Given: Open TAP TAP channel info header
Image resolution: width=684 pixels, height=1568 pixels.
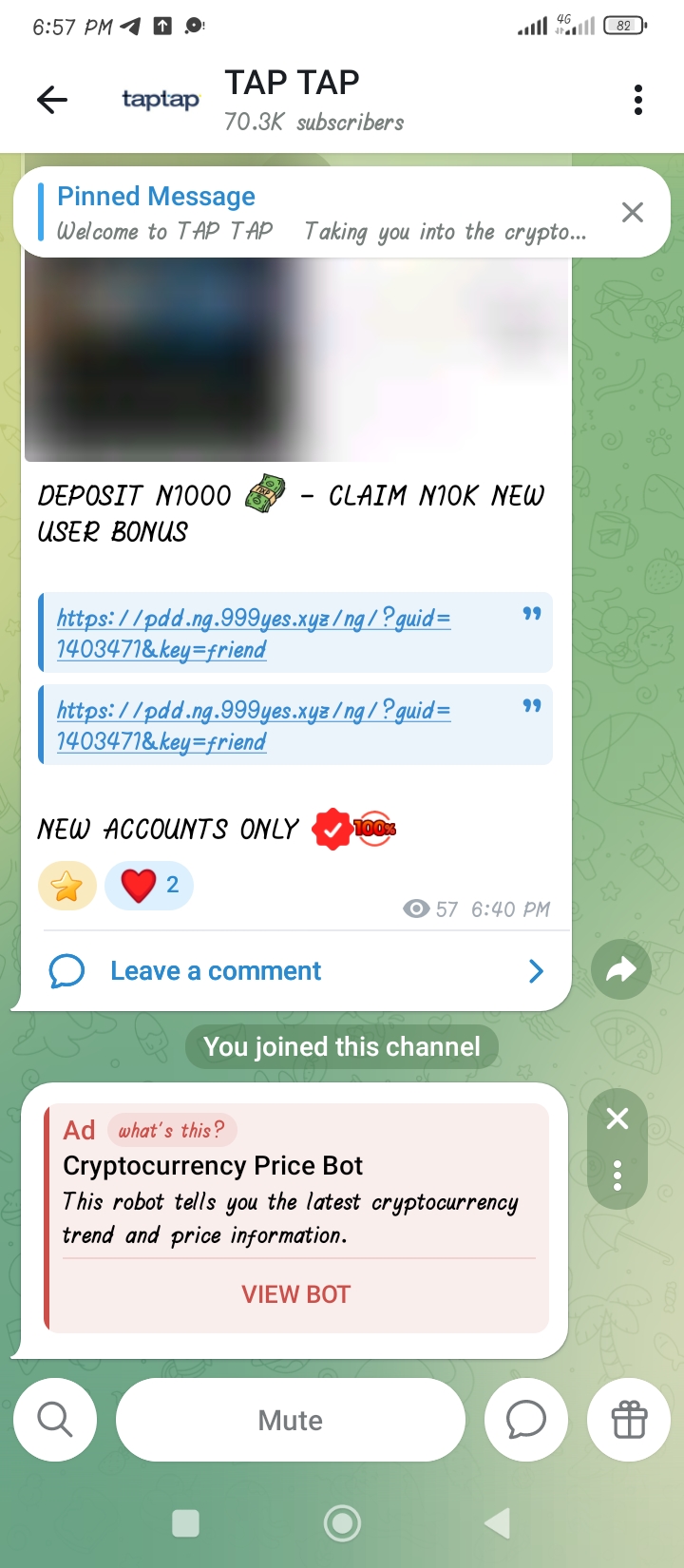Looking at the screenshot, I should [x=292, y=100].
